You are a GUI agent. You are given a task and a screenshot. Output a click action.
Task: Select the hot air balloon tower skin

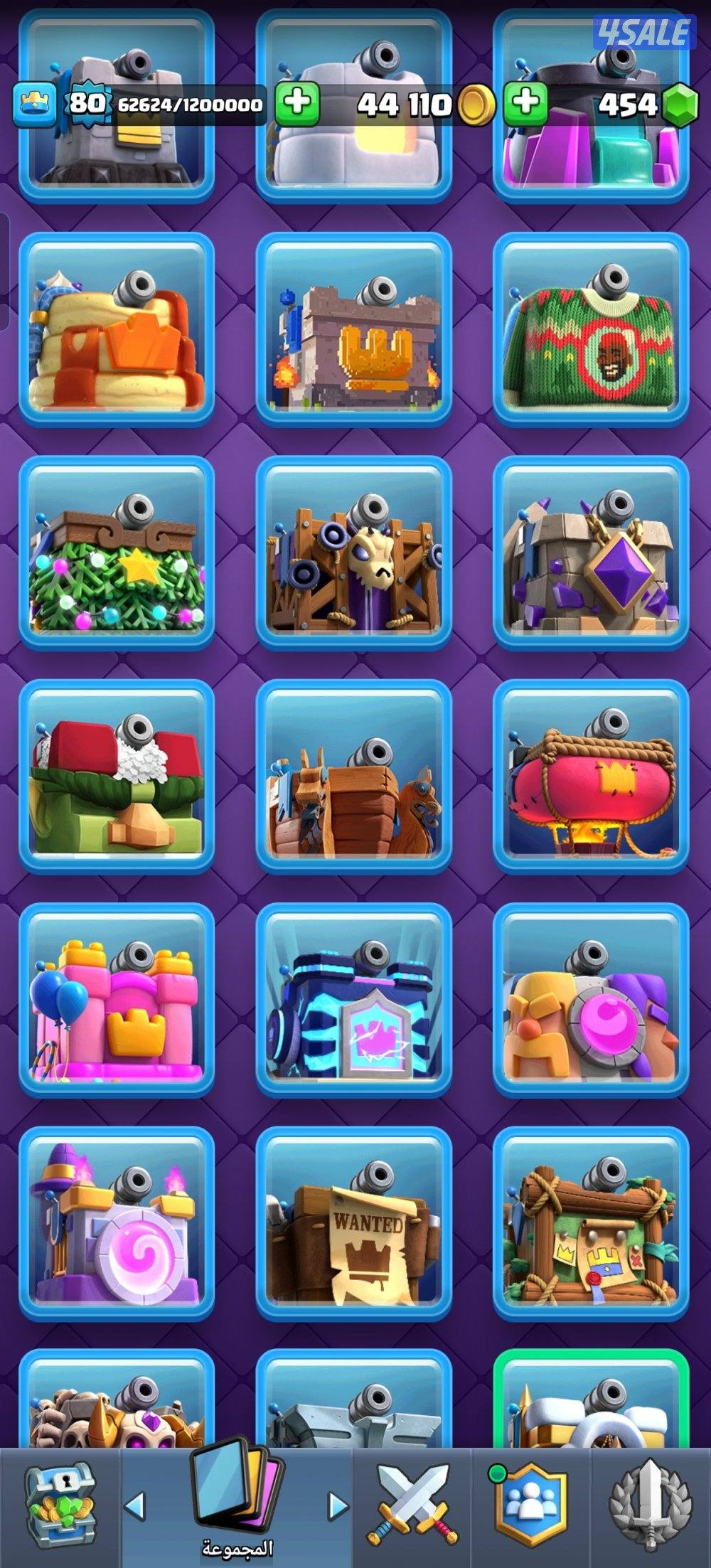(x=590, y=777)
